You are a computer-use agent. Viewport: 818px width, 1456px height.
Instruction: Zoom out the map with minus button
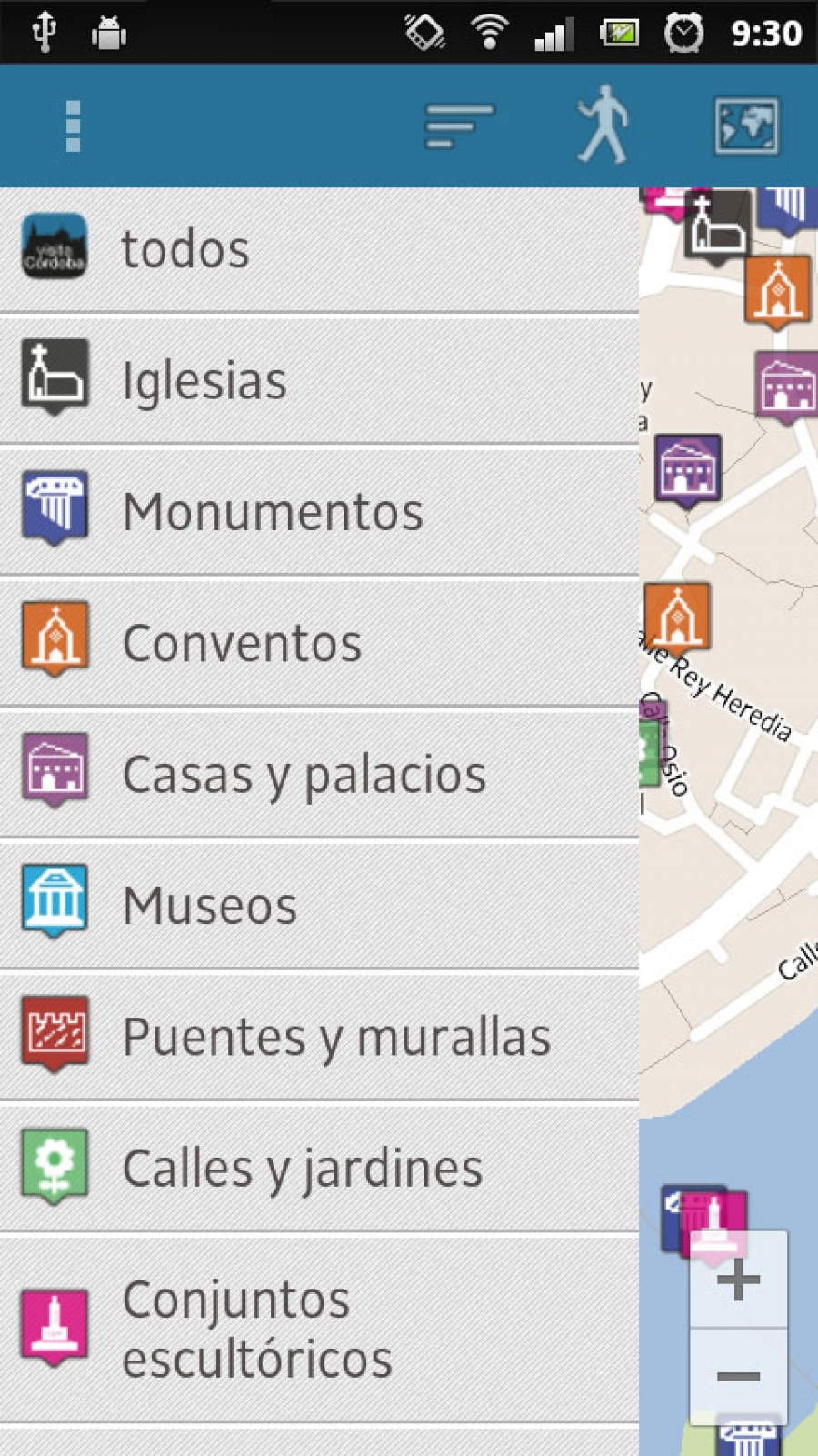(x=738, y=1377)
